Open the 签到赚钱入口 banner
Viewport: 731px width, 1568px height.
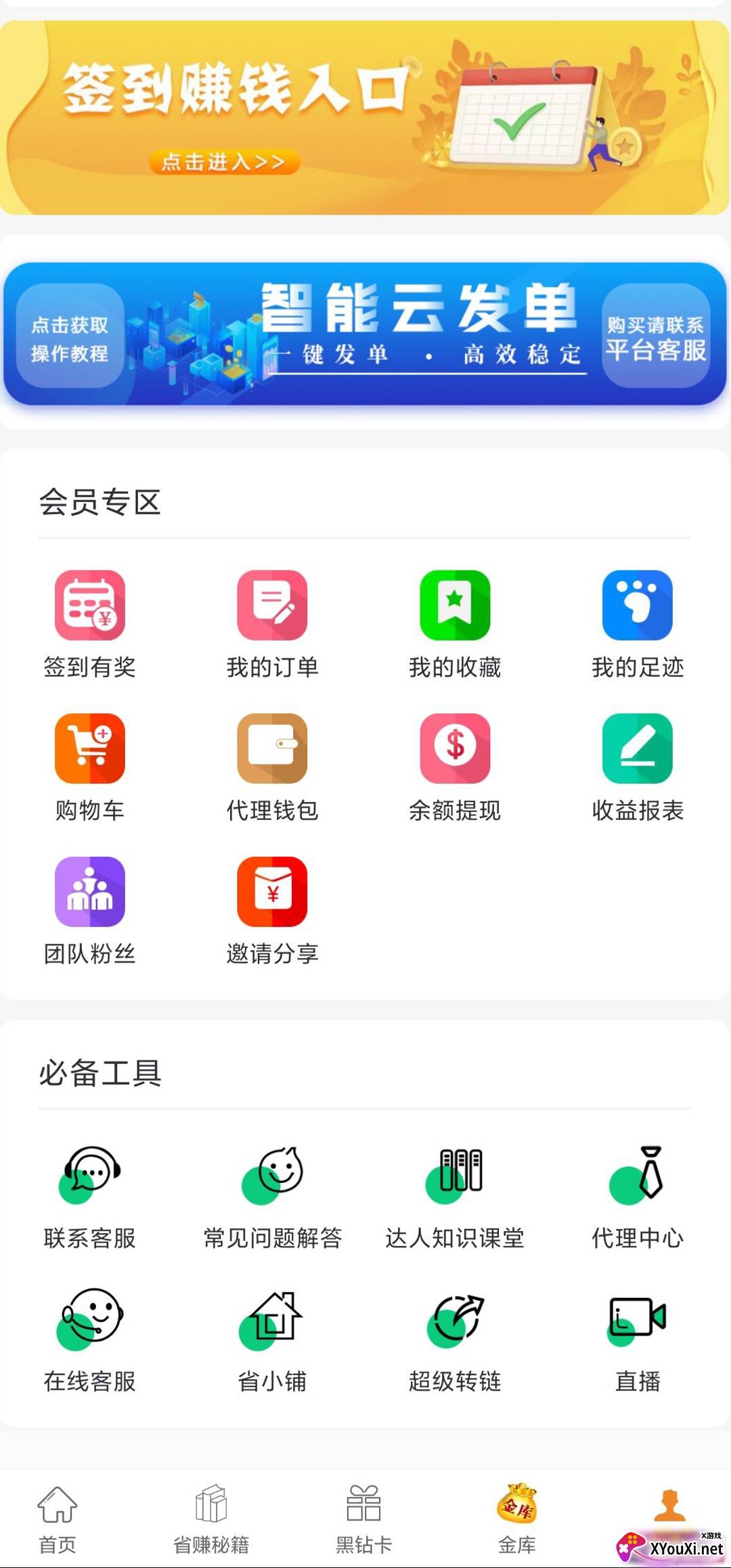364,118
